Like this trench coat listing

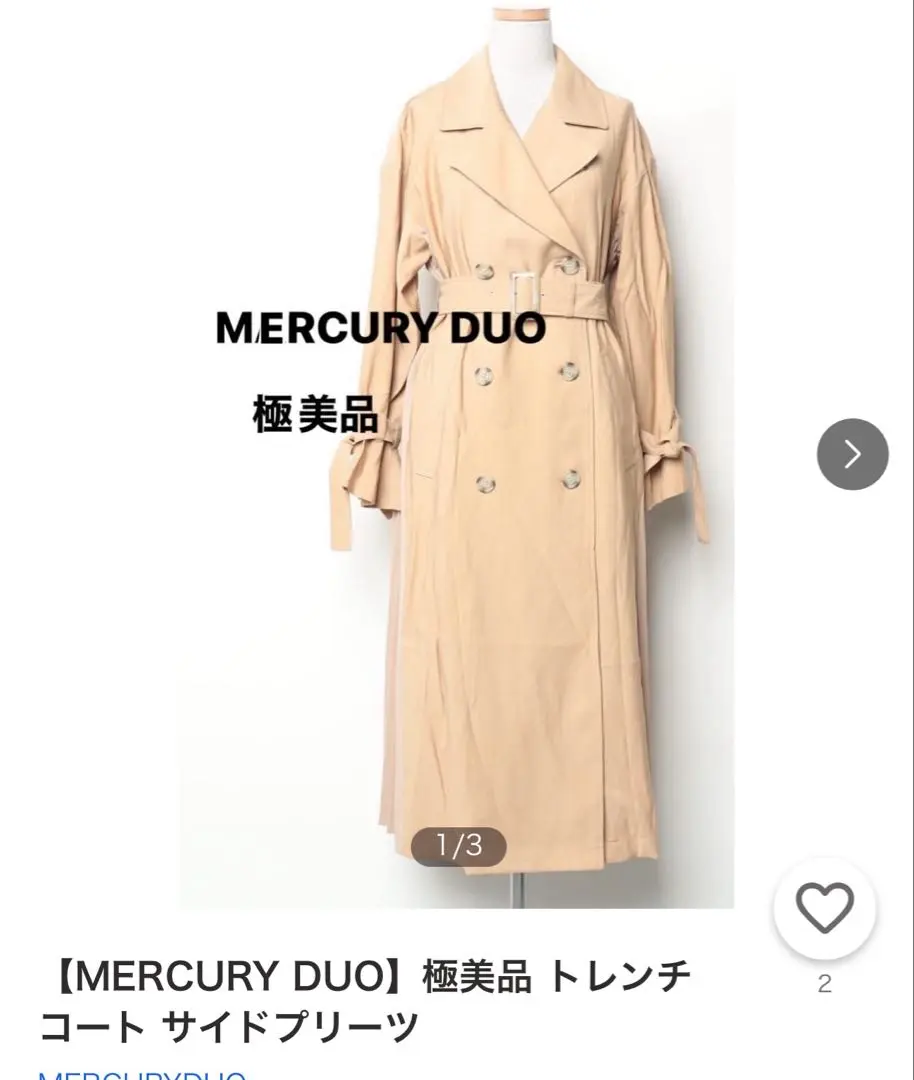point(824,908)
